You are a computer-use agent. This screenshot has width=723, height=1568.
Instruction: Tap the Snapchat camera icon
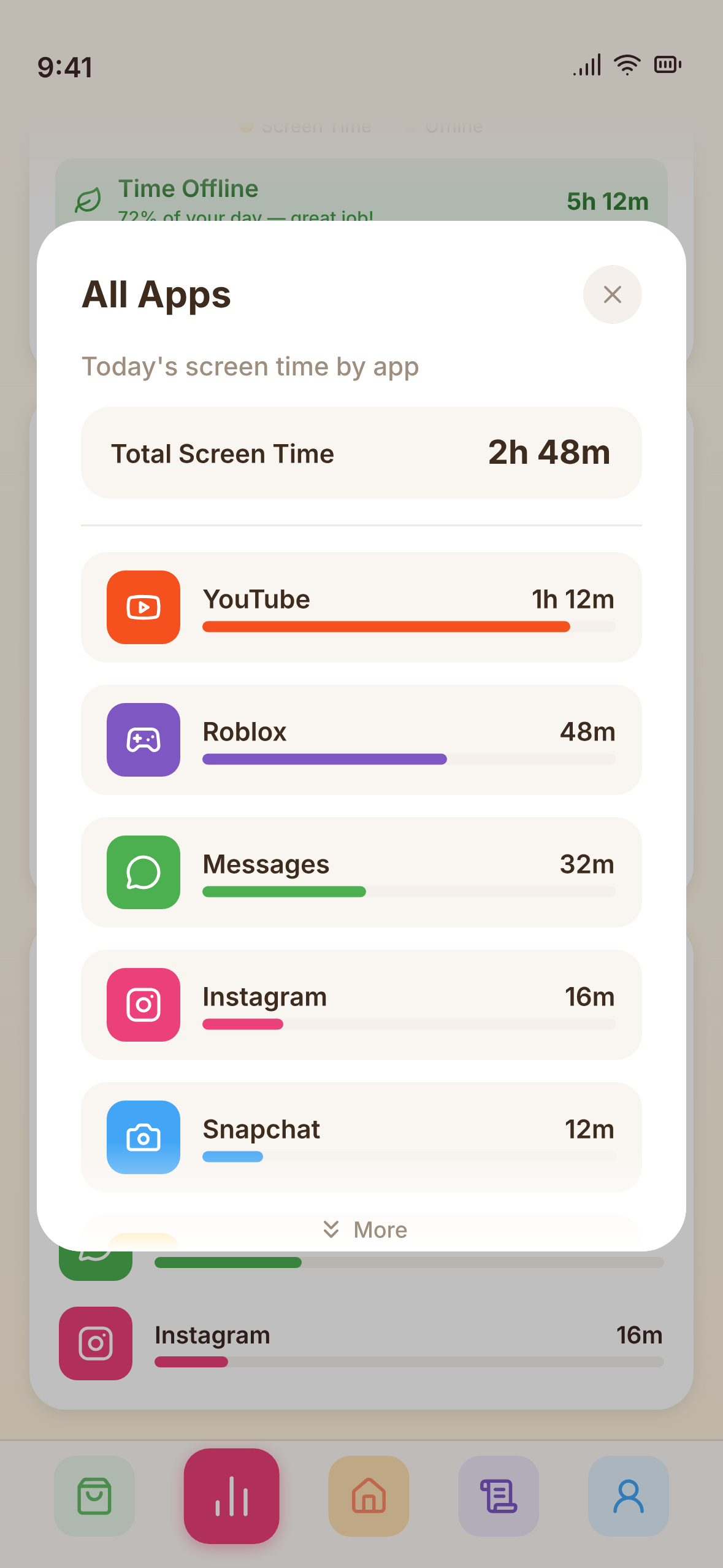pyautogui.click(x=142, y=1137)
